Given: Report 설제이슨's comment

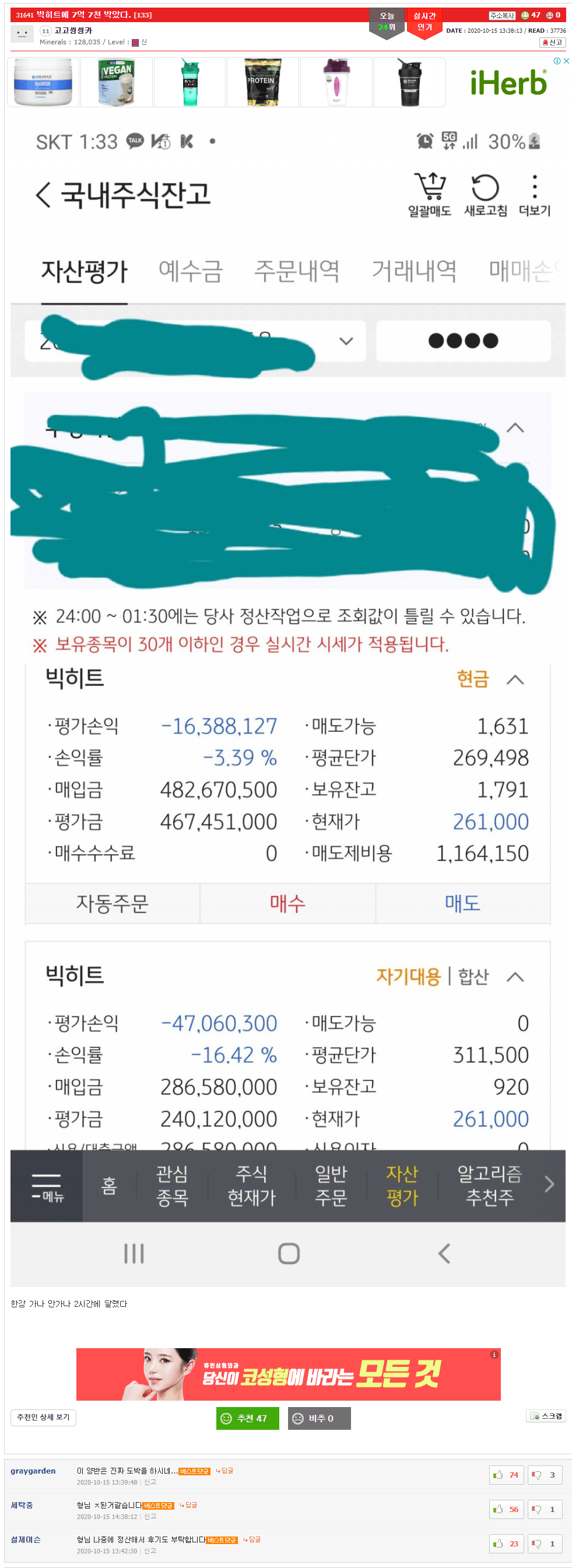Looking at the screenshot, I should 150,1551.
